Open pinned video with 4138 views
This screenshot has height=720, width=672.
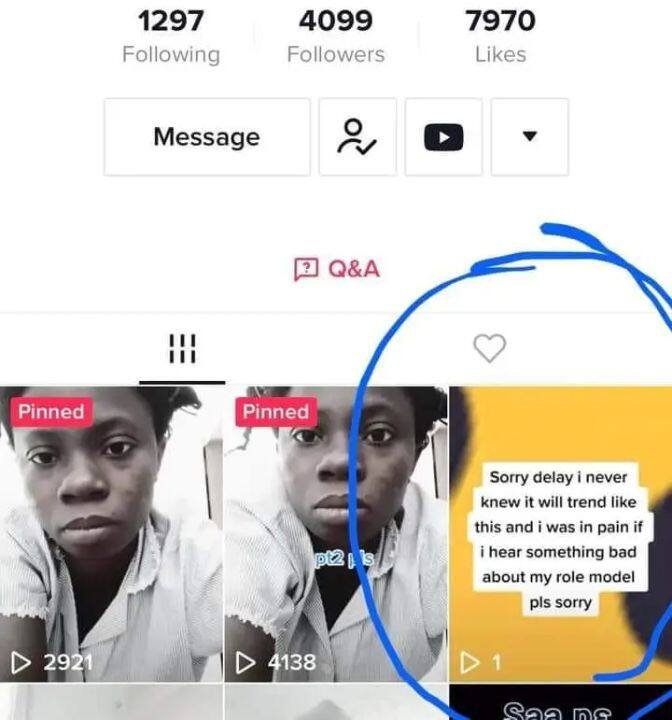pyautogui.click(x=335, y=535)
